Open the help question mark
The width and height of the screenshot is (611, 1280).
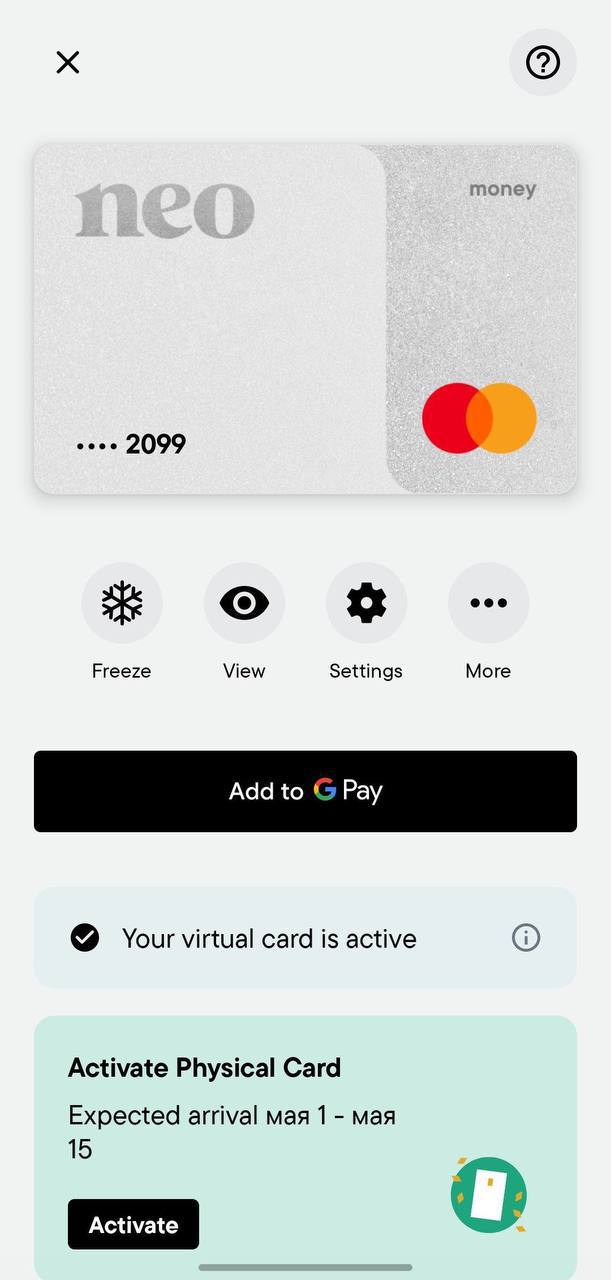[543, 62]
